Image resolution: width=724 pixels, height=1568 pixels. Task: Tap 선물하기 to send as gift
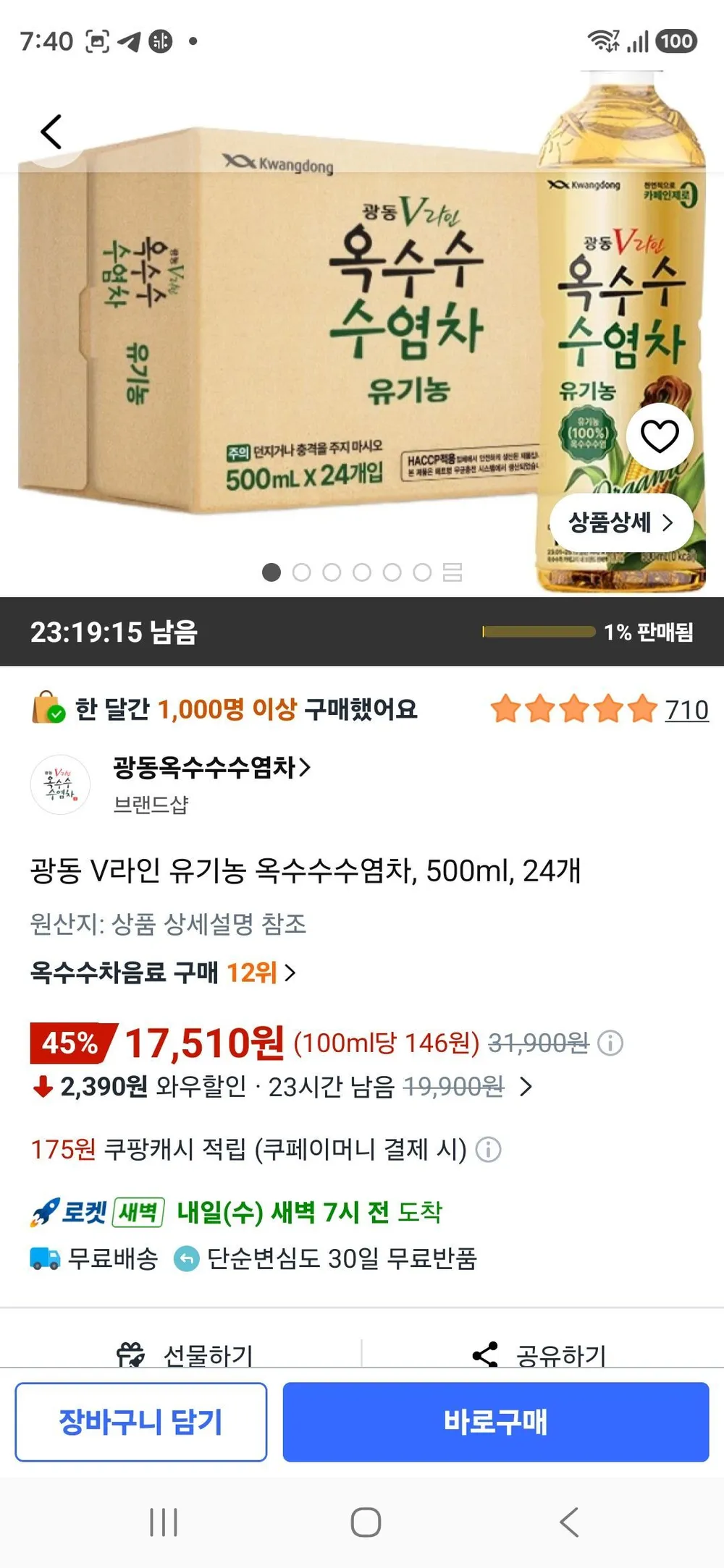185,1355
